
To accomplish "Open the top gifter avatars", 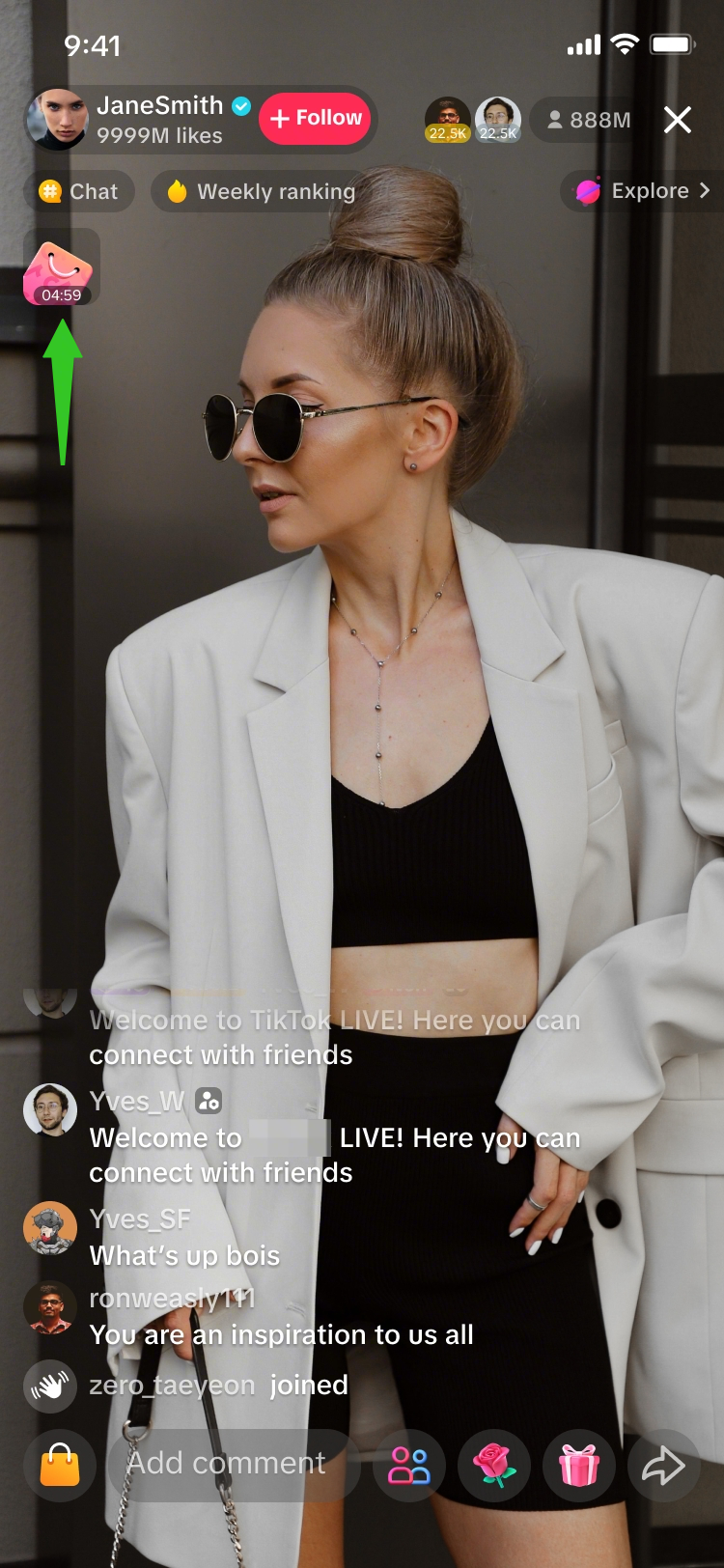I will pos(473,120).
